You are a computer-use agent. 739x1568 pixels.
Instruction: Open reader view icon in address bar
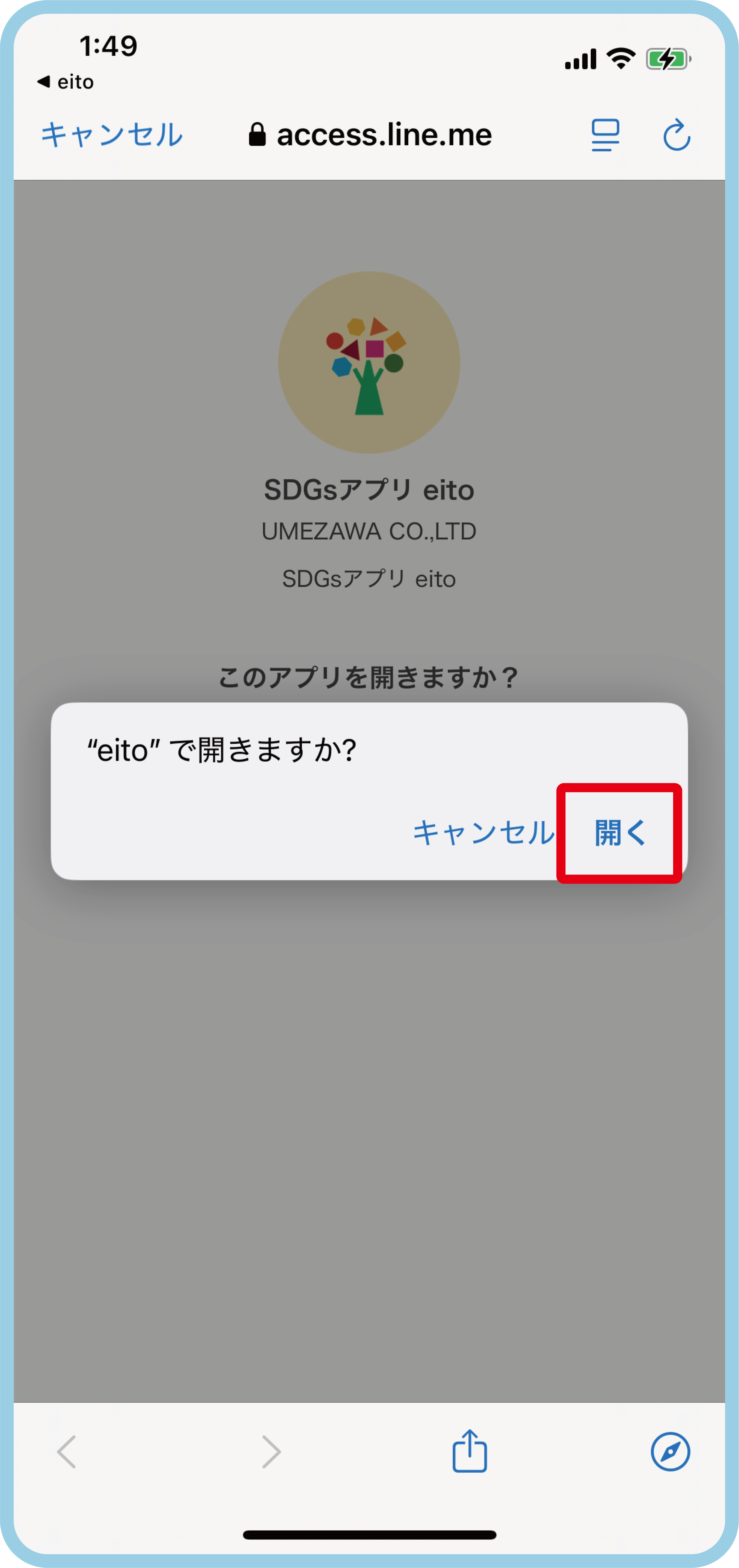pyautogui.click(x=605, y=134)
